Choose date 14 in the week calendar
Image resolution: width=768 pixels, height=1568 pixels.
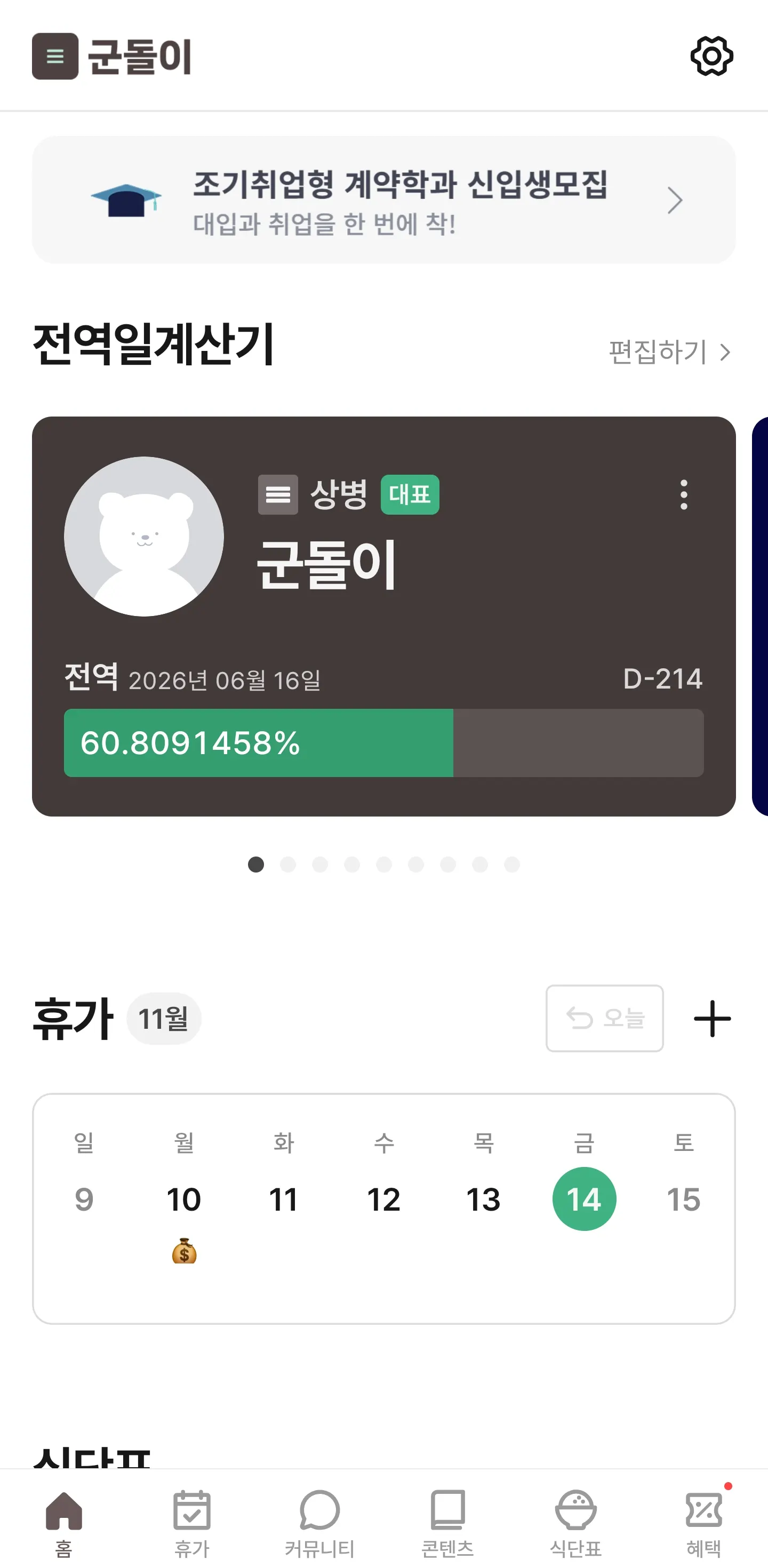(x=583, y=1199)
